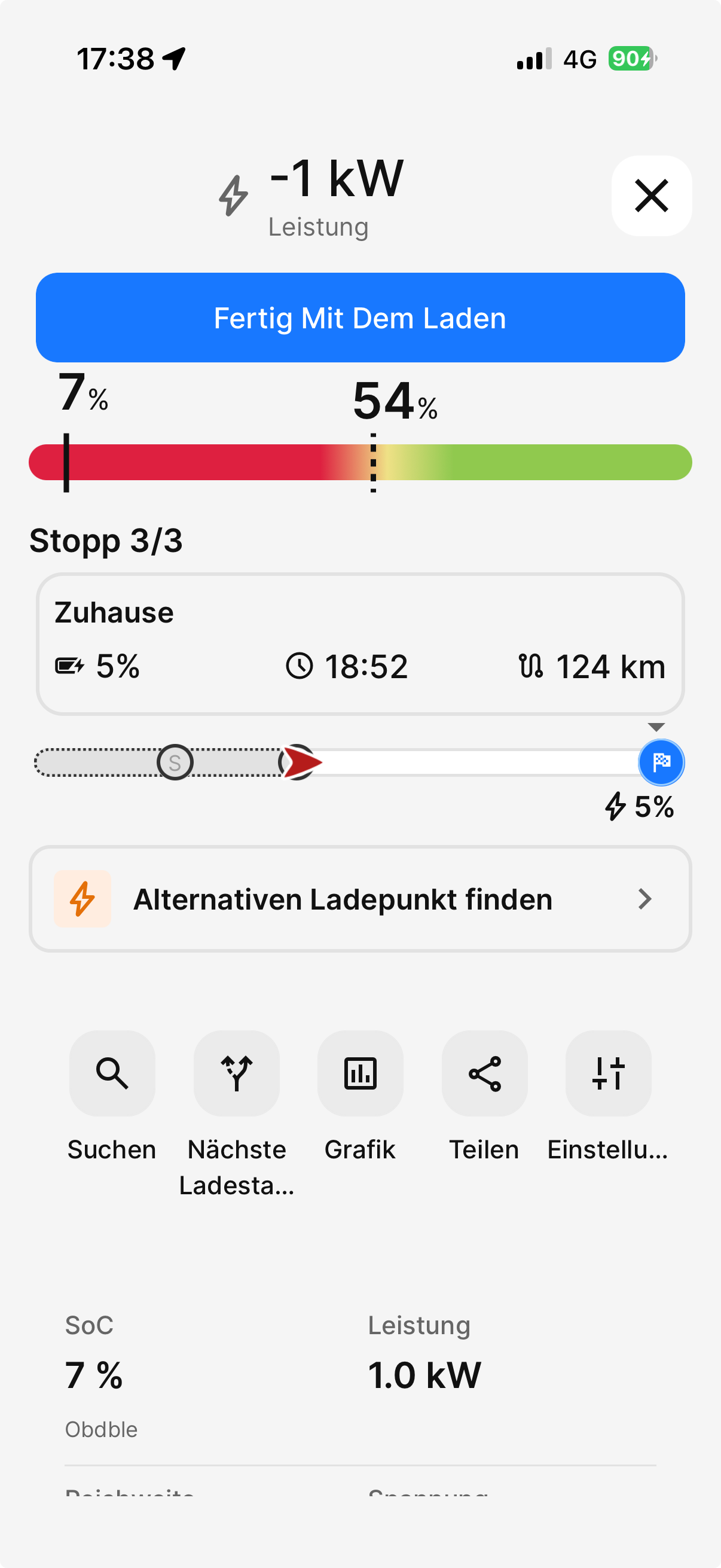The height and width of the screenshot is (1568, 721).
Task: Close the charging panel with X
Action: pos(651,196)
